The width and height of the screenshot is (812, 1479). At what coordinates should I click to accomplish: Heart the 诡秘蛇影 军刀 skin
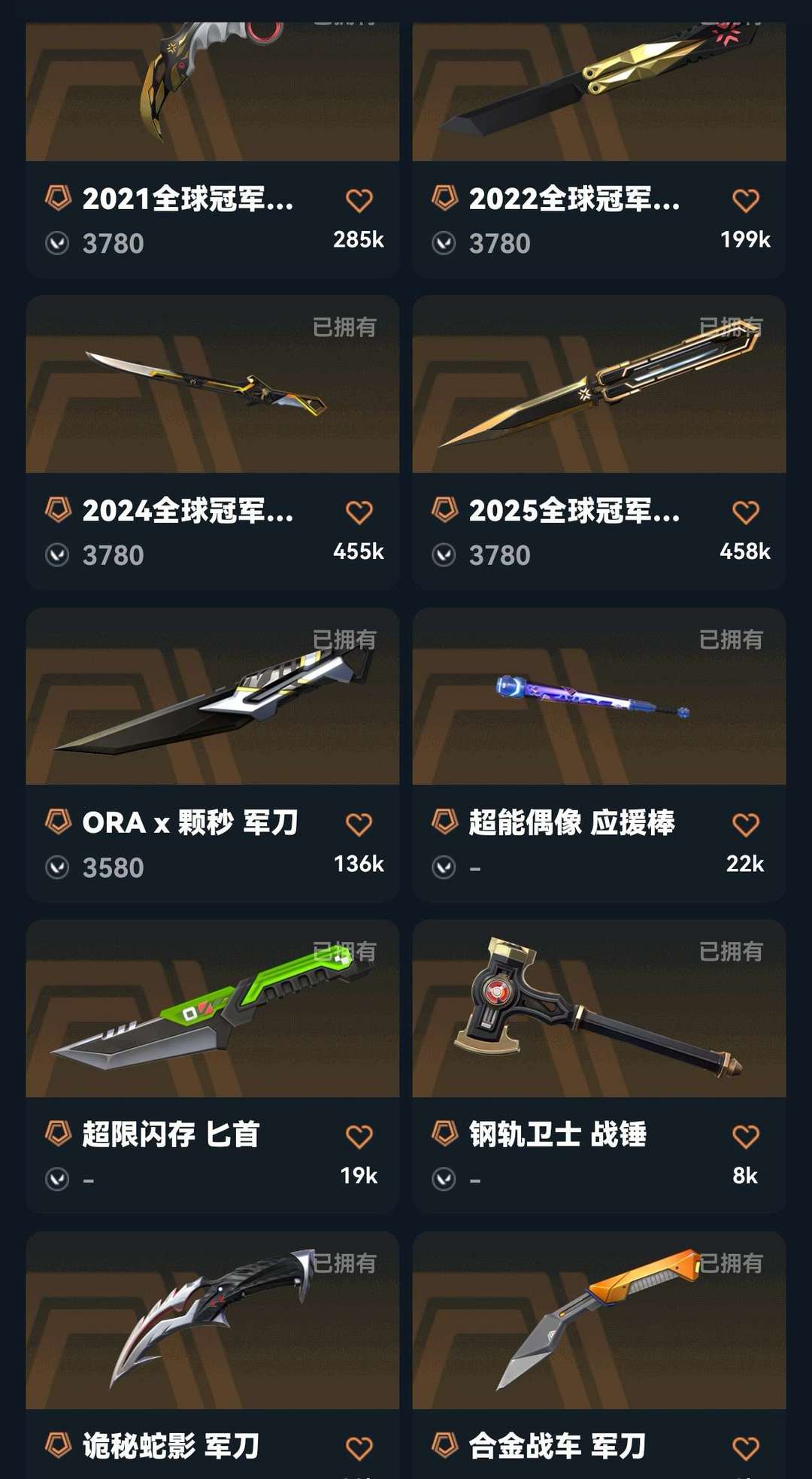[x=359, y=1448]
